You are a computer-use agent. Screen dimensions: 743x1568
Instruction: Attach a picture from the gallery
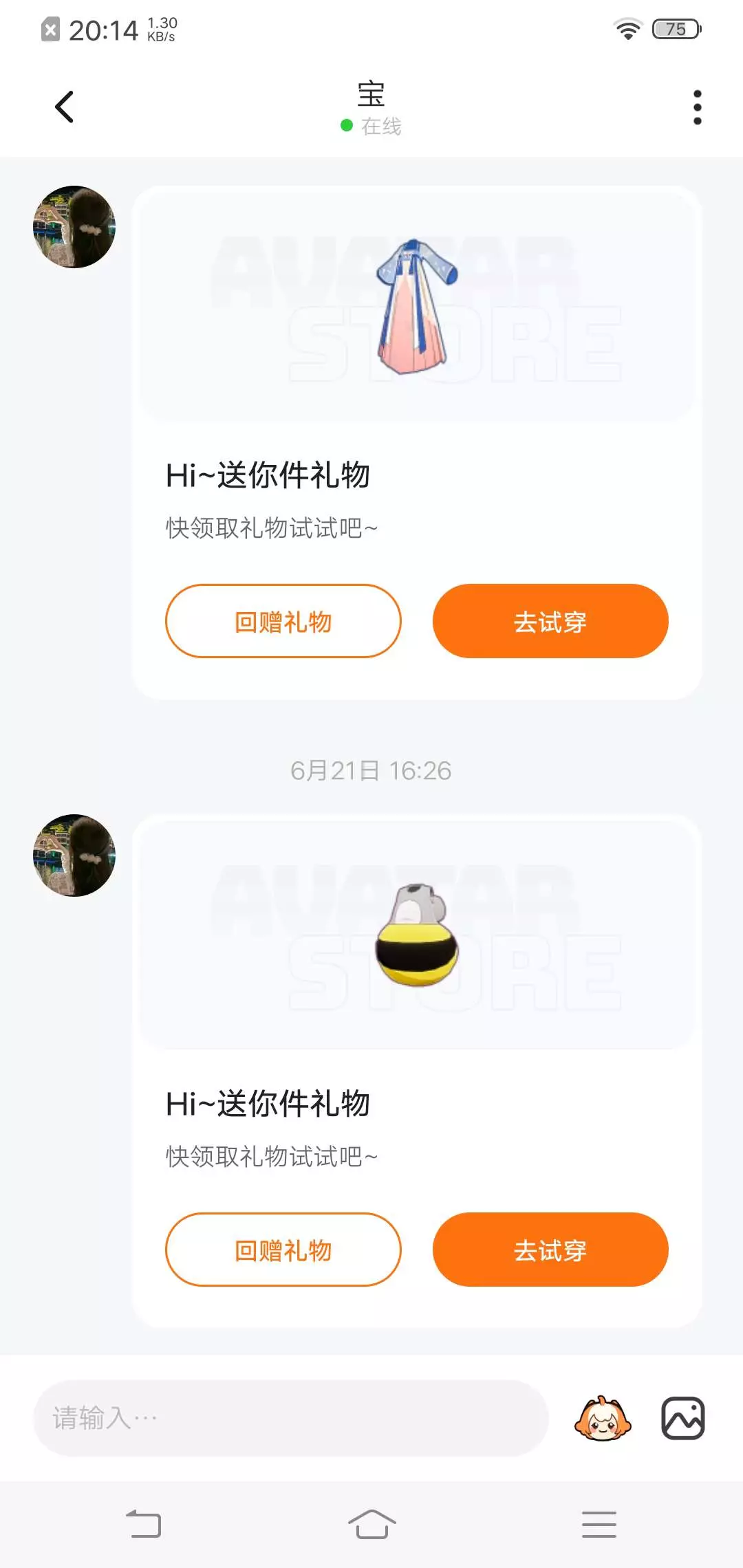click(x=682, y=1418)
